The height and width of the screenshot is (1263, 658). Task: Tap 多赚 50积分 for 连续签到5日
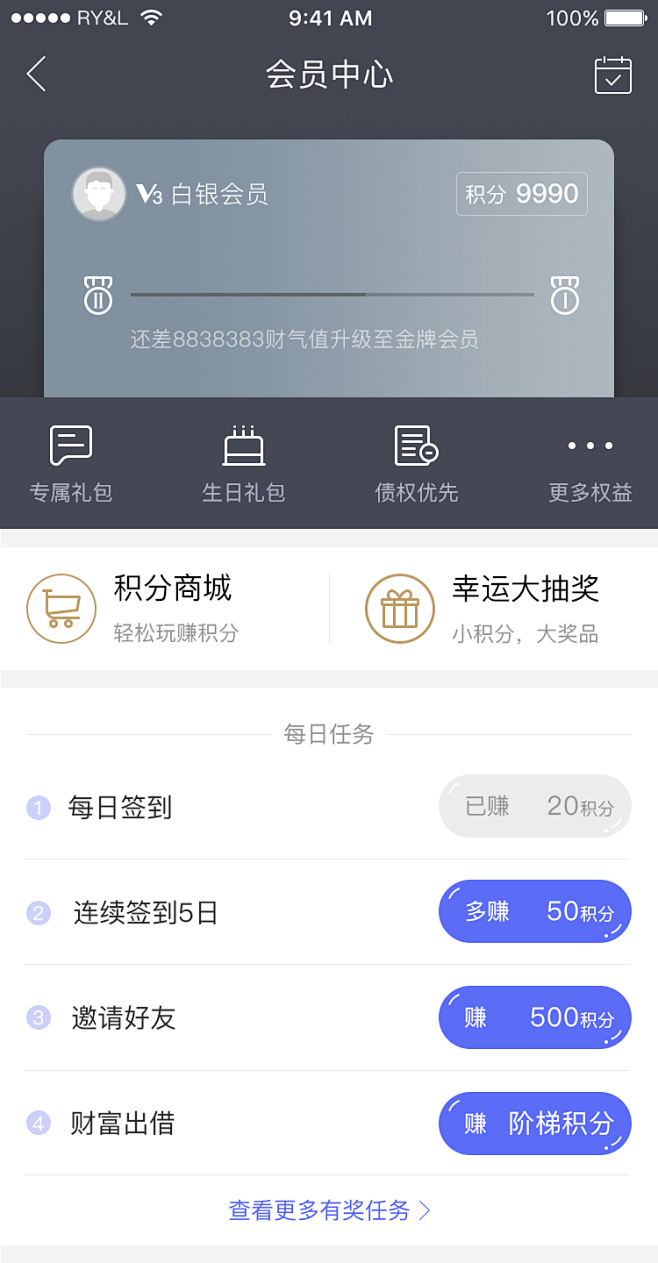pyautogui.click(x=535, y=911)
